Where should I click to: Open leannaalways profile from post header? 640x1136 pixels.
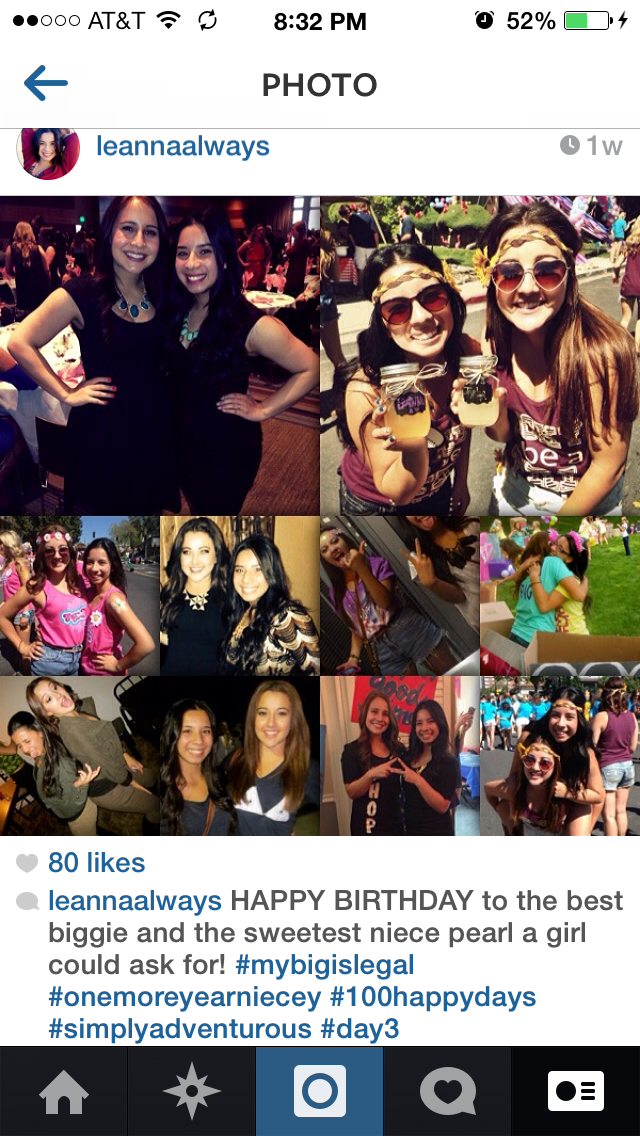(x=182, y=146)
